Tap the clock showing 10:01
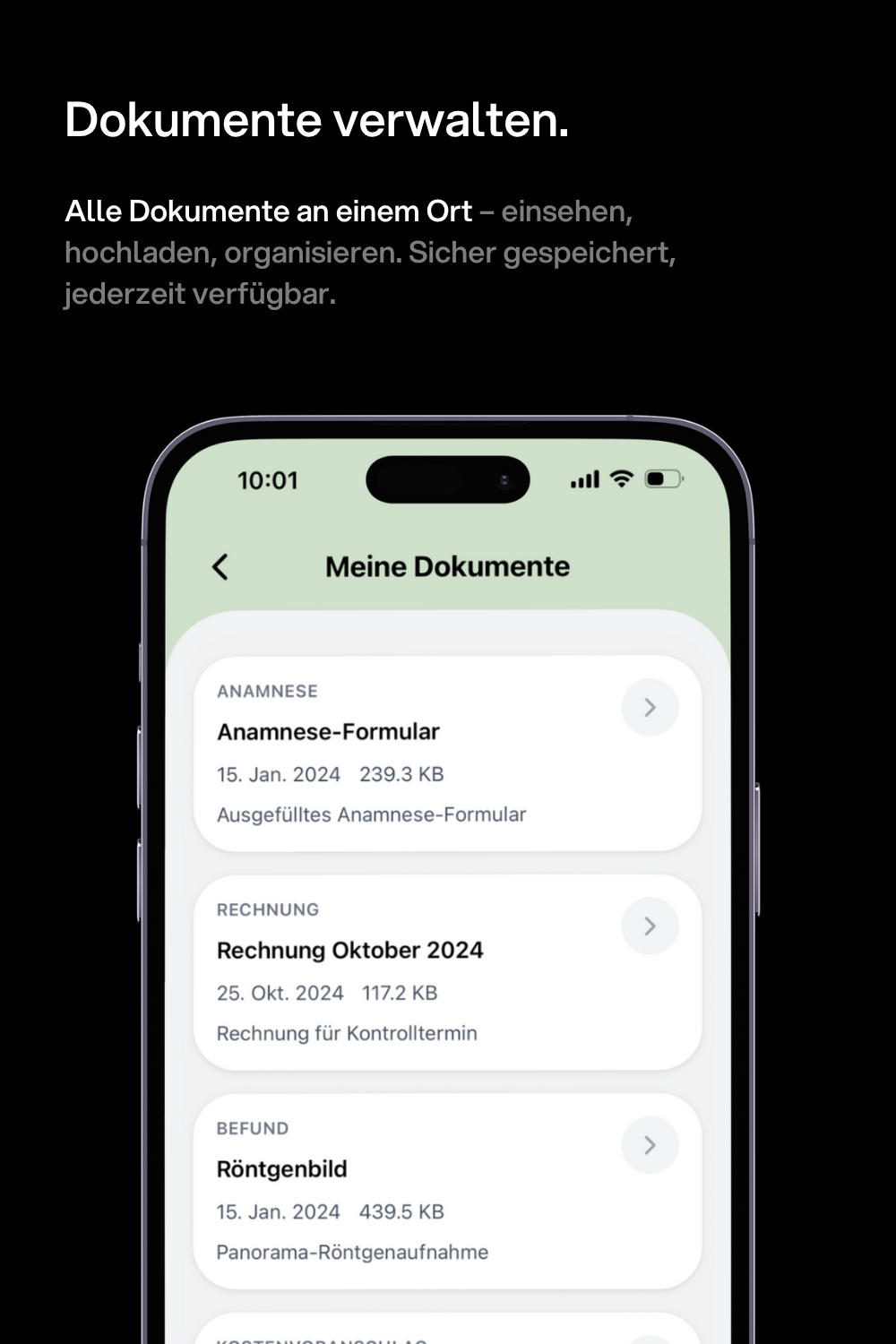The image size is (896, 1344). click(x=268, y=479)
